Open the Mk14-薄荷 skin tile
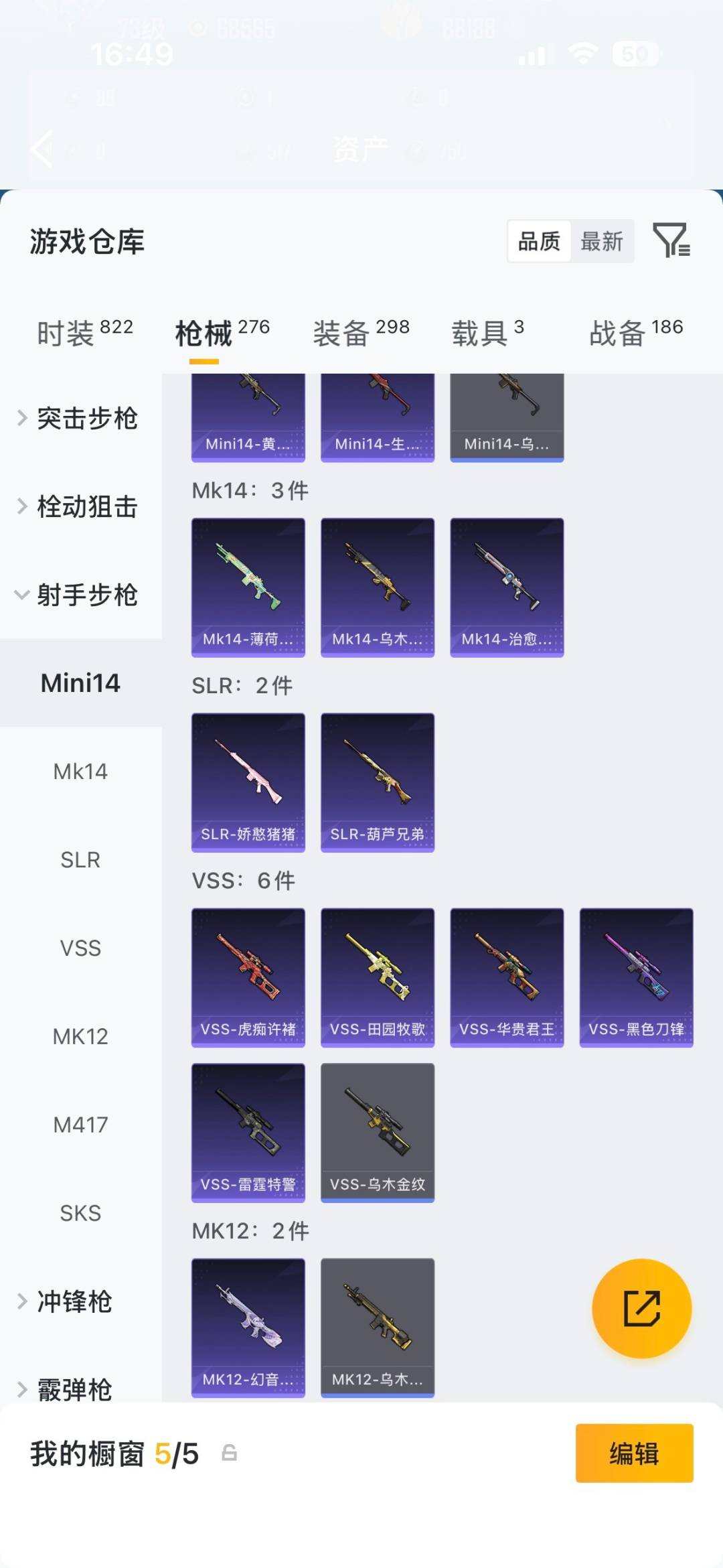Screen dimensions: 723x1568 248,587
